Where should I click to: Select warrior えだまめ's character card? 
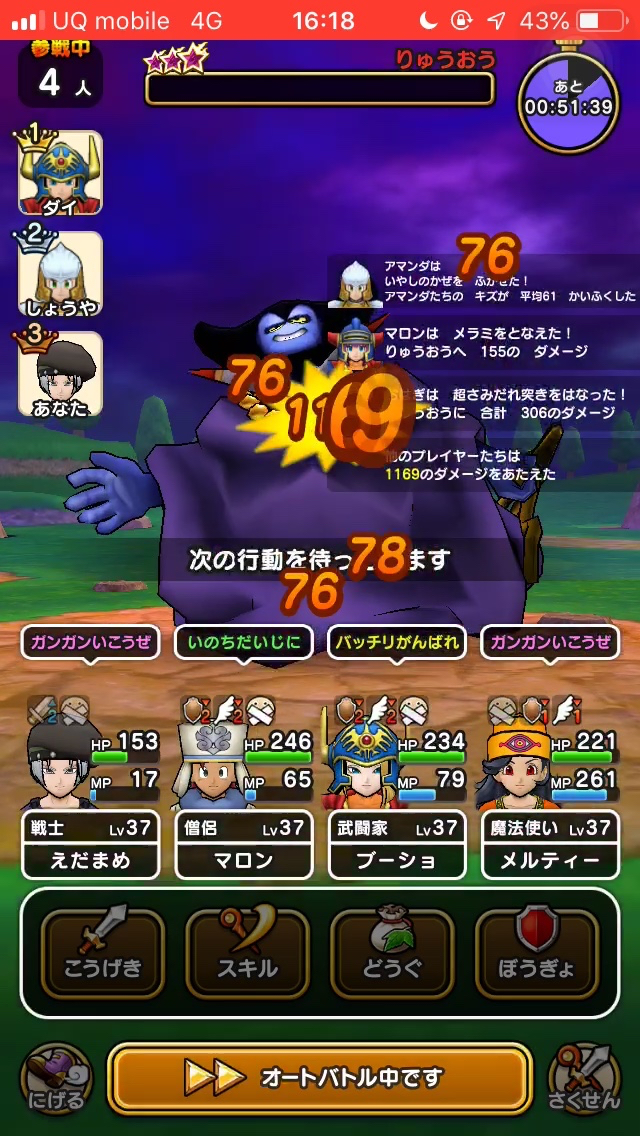pos(91,790)
